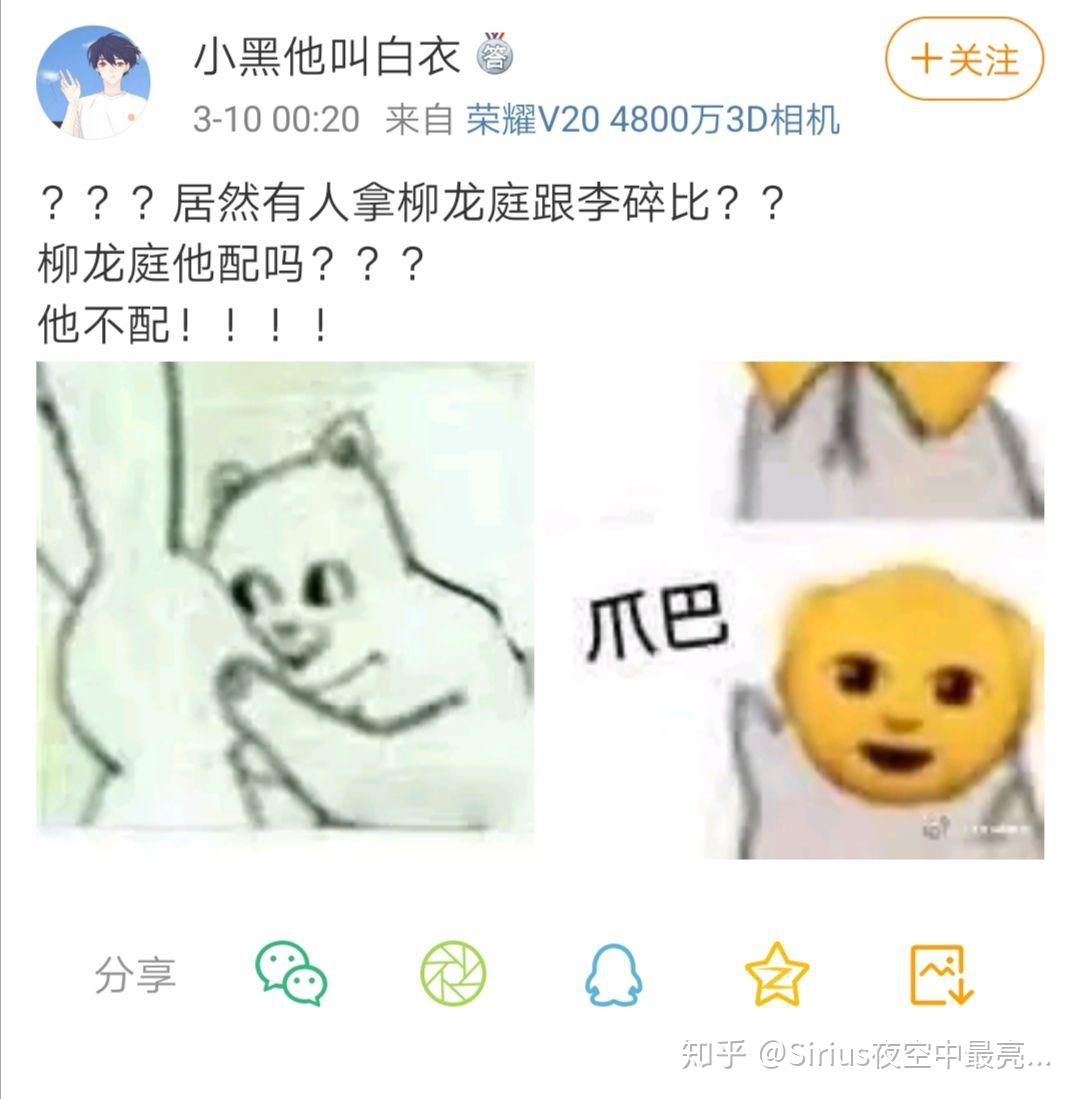This screenshot has height=1099, width=1080.
Task: Share the post to WeChat
Action: point(291,973)
